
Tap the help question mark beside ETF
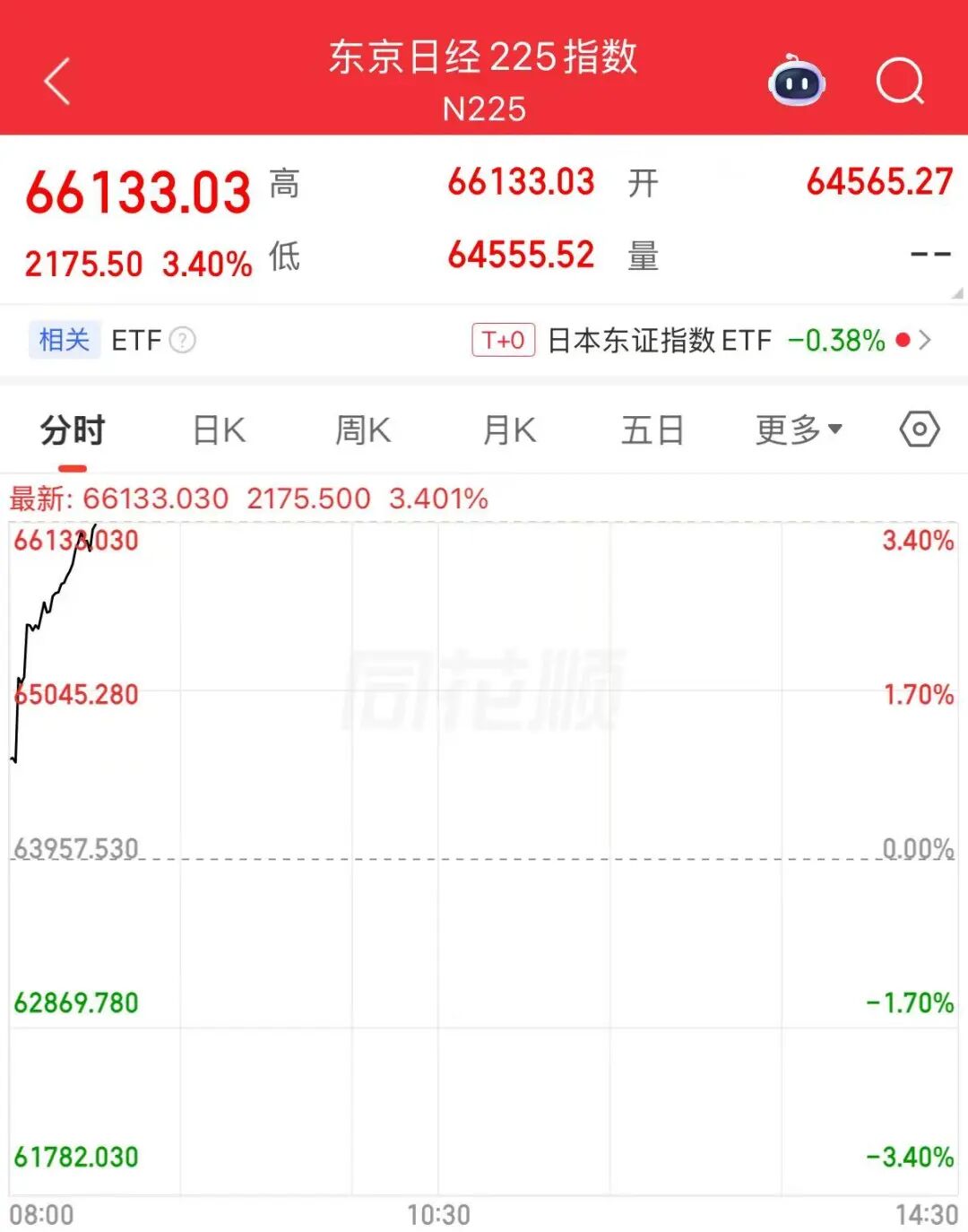182,341
